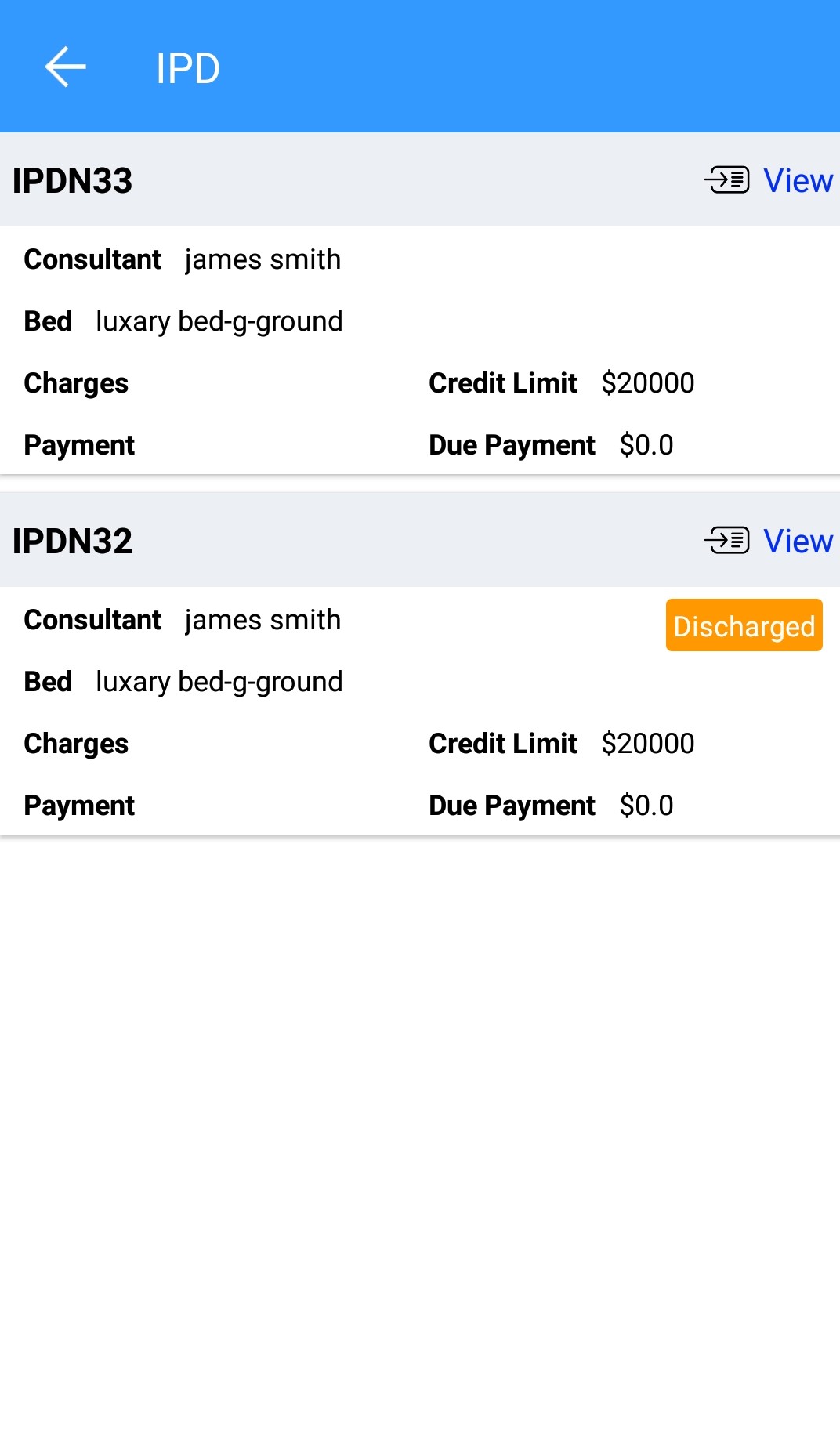View details of IPDN33
This screenshot has width=840, height=1449.
[796, 181]
